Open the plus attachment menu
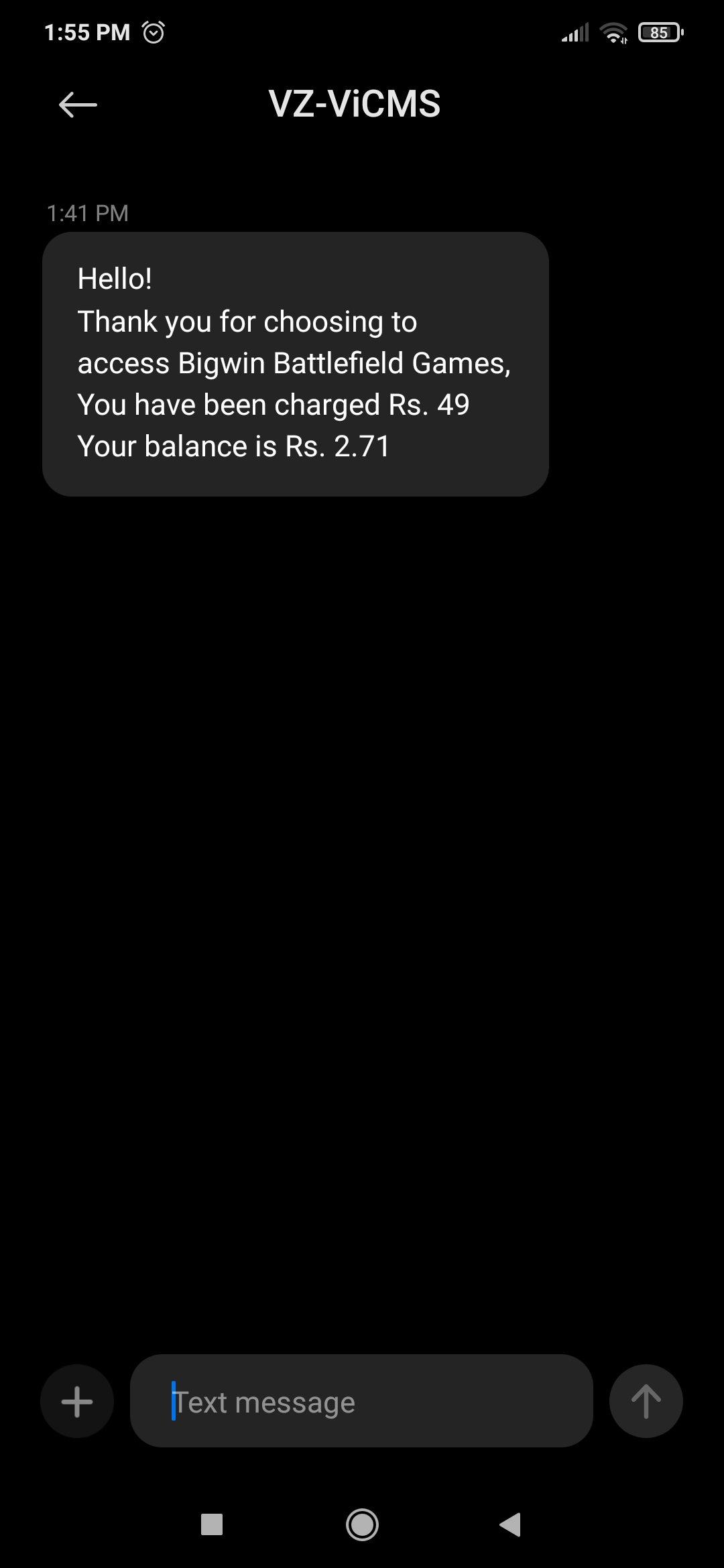Image resolution: width=724 pixels, height=1568 pixels. pyautogui.click(x=77, y=1401)
